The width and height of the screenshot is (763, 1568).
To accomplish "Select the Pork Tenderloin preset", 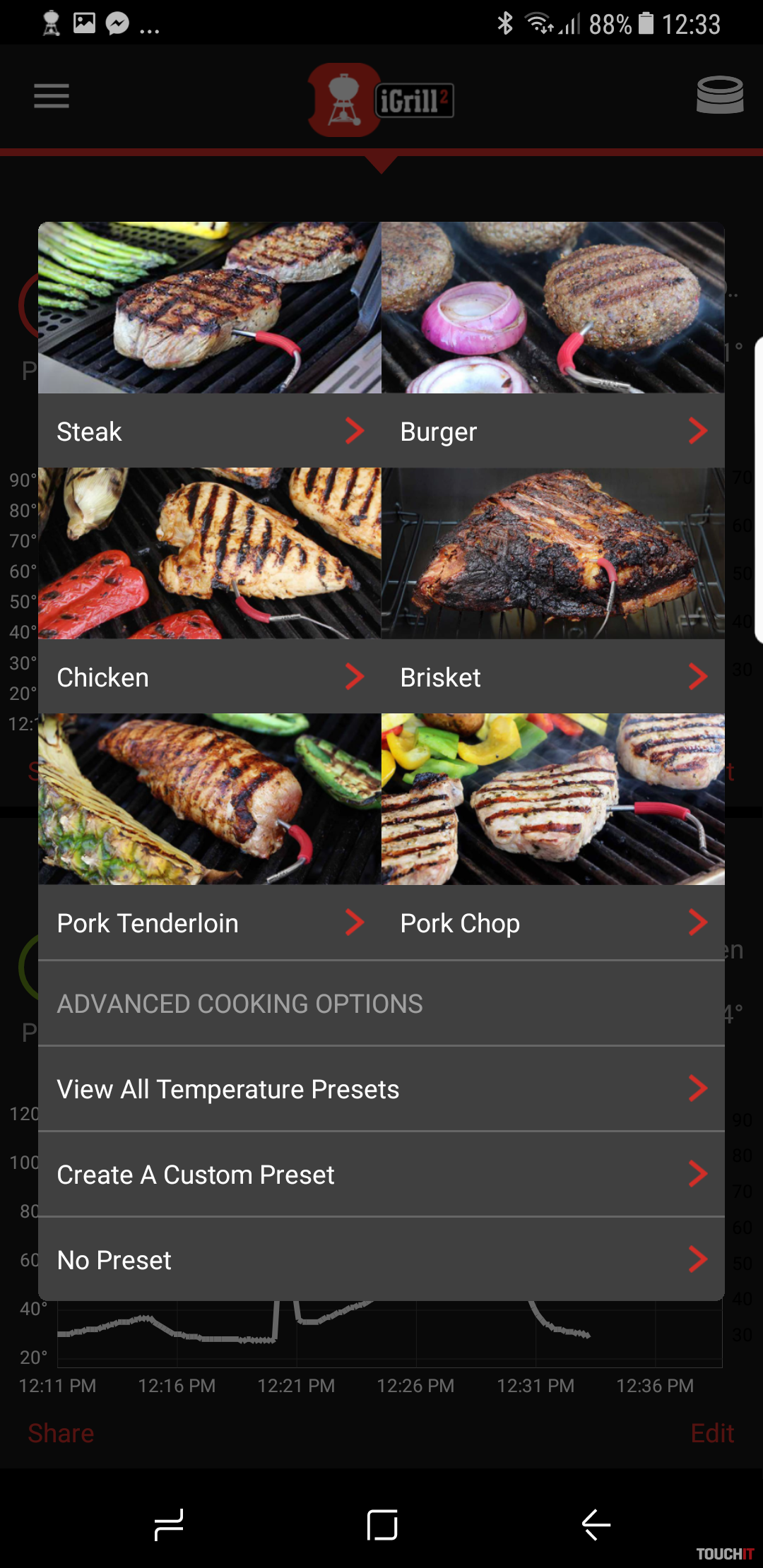I will tap(210, 922).
